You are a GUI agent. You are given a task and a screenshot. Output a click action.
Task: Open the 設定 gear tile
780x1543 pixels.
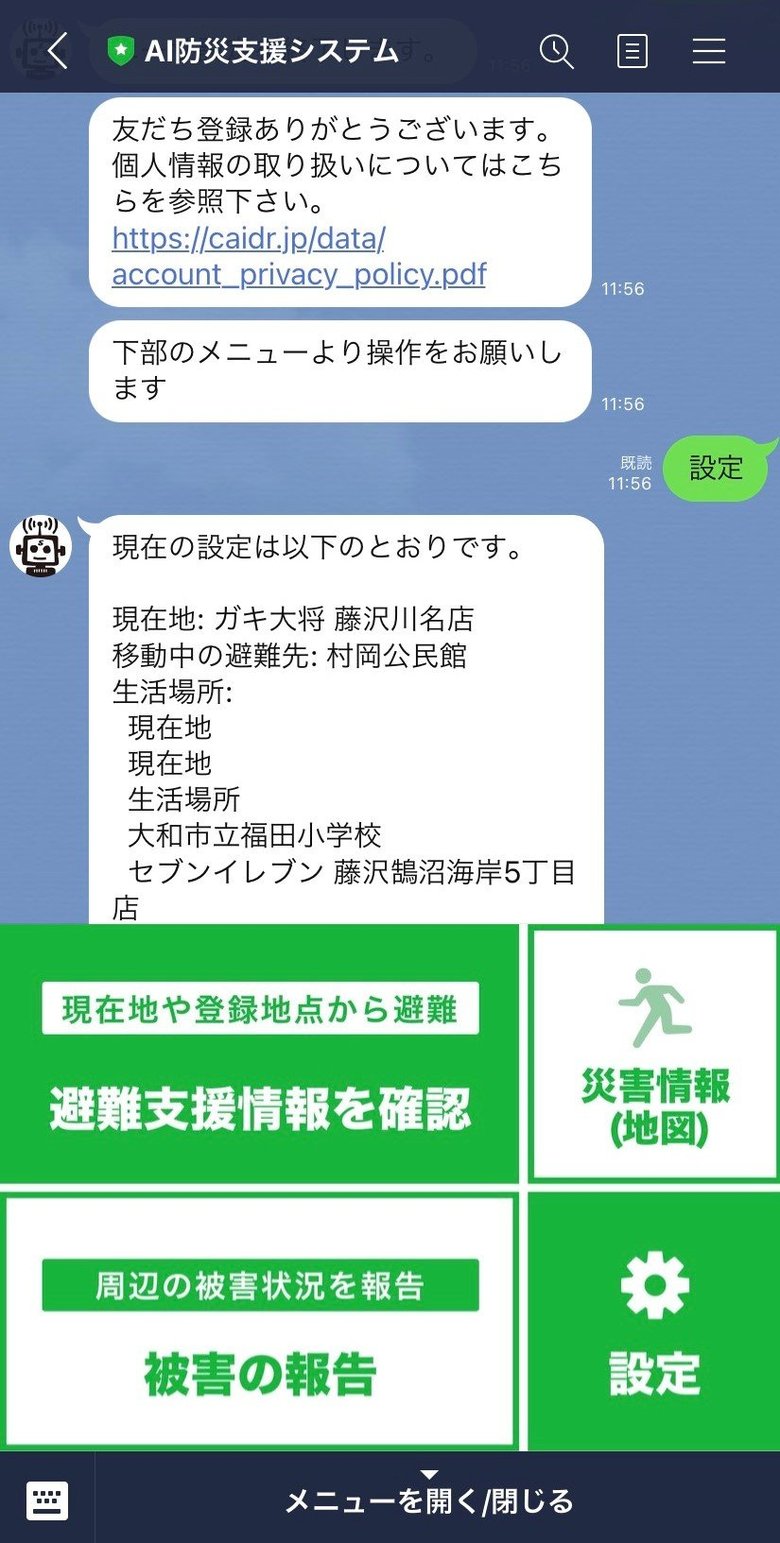[655, 1322]
